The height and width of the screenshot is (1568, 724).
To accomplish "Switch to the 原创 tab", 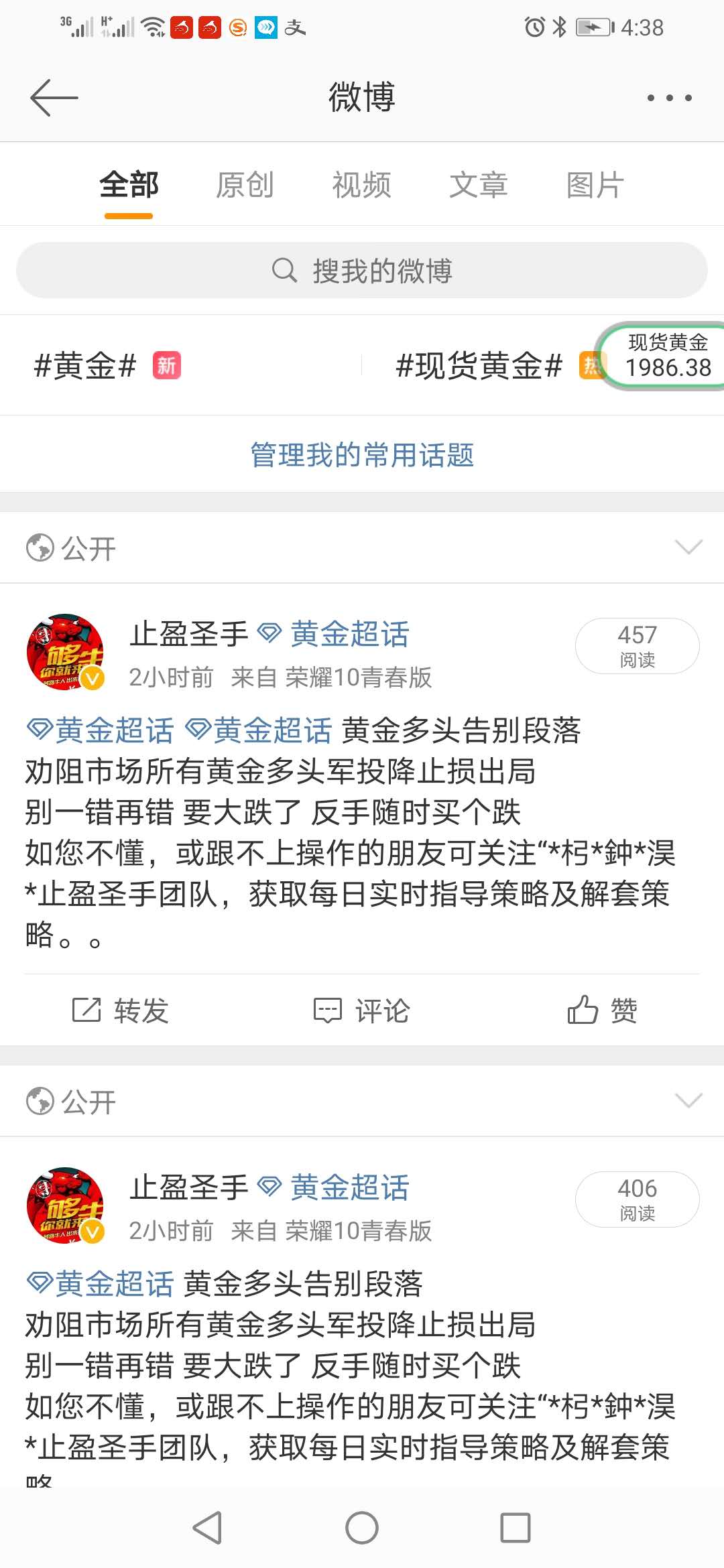I will click(245, 185).
